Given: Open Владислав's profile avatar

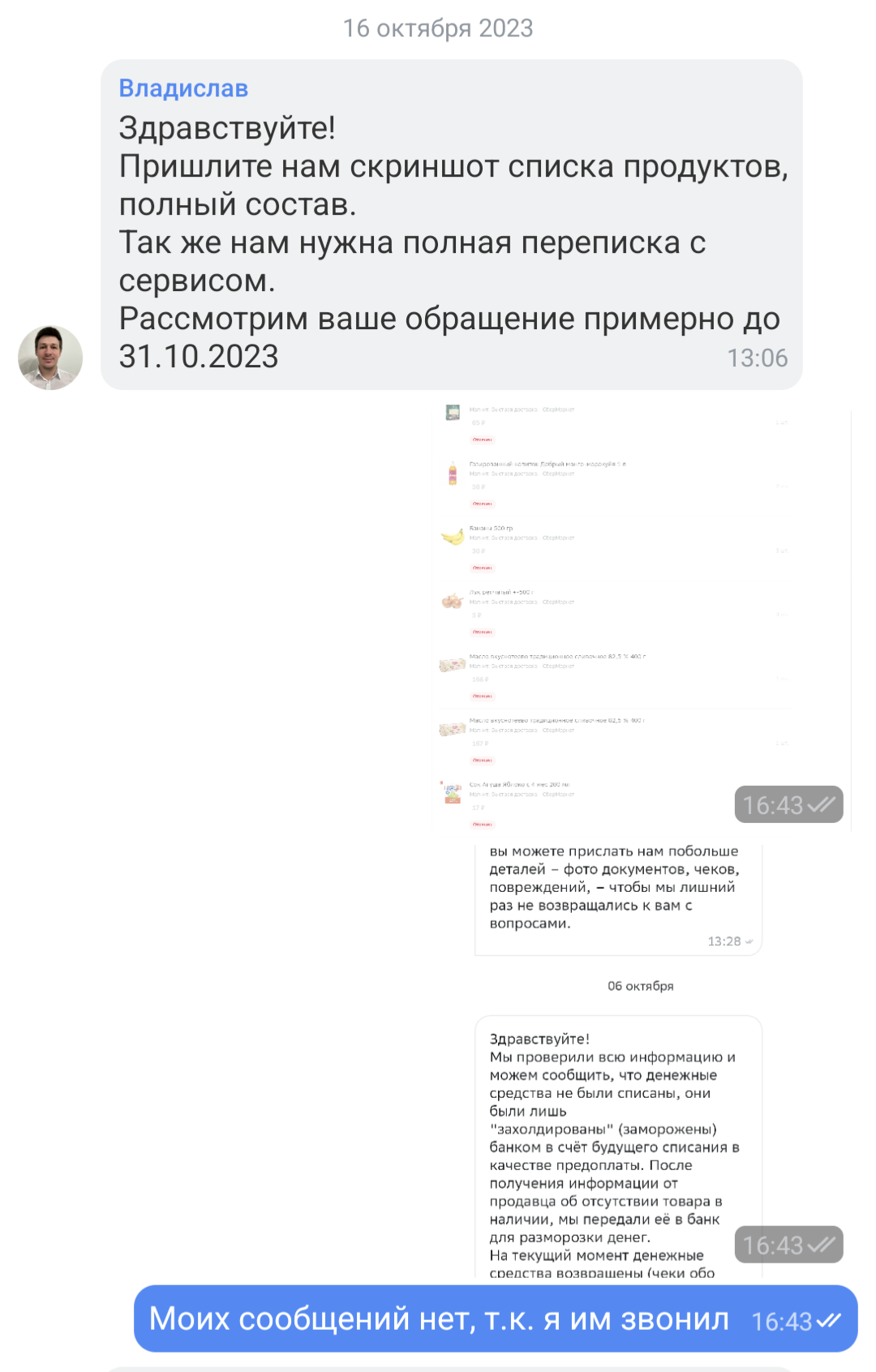Looking at the screenshot, I should pyautogui.click(x=50, y=358).
